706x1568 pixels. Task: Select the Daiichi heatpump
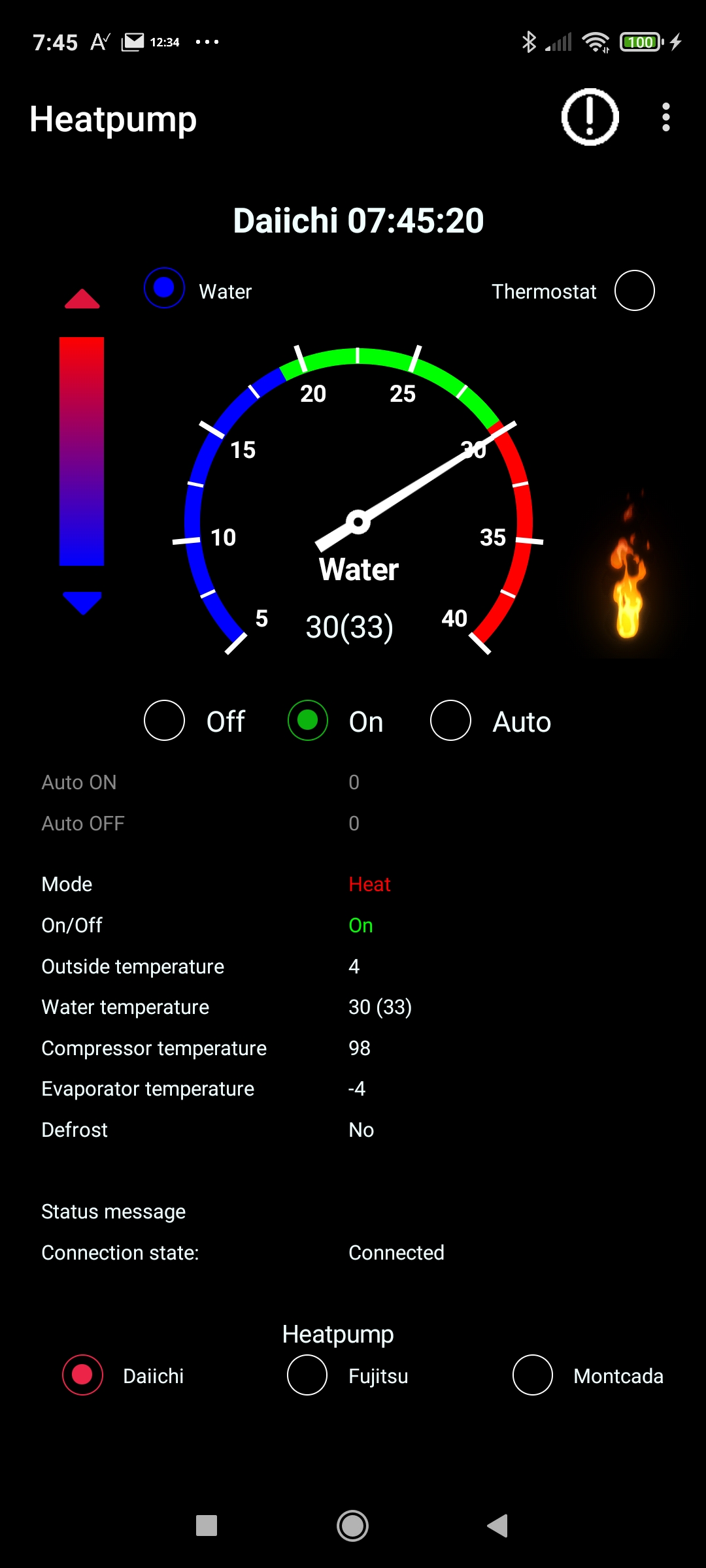click(83, 1375)
